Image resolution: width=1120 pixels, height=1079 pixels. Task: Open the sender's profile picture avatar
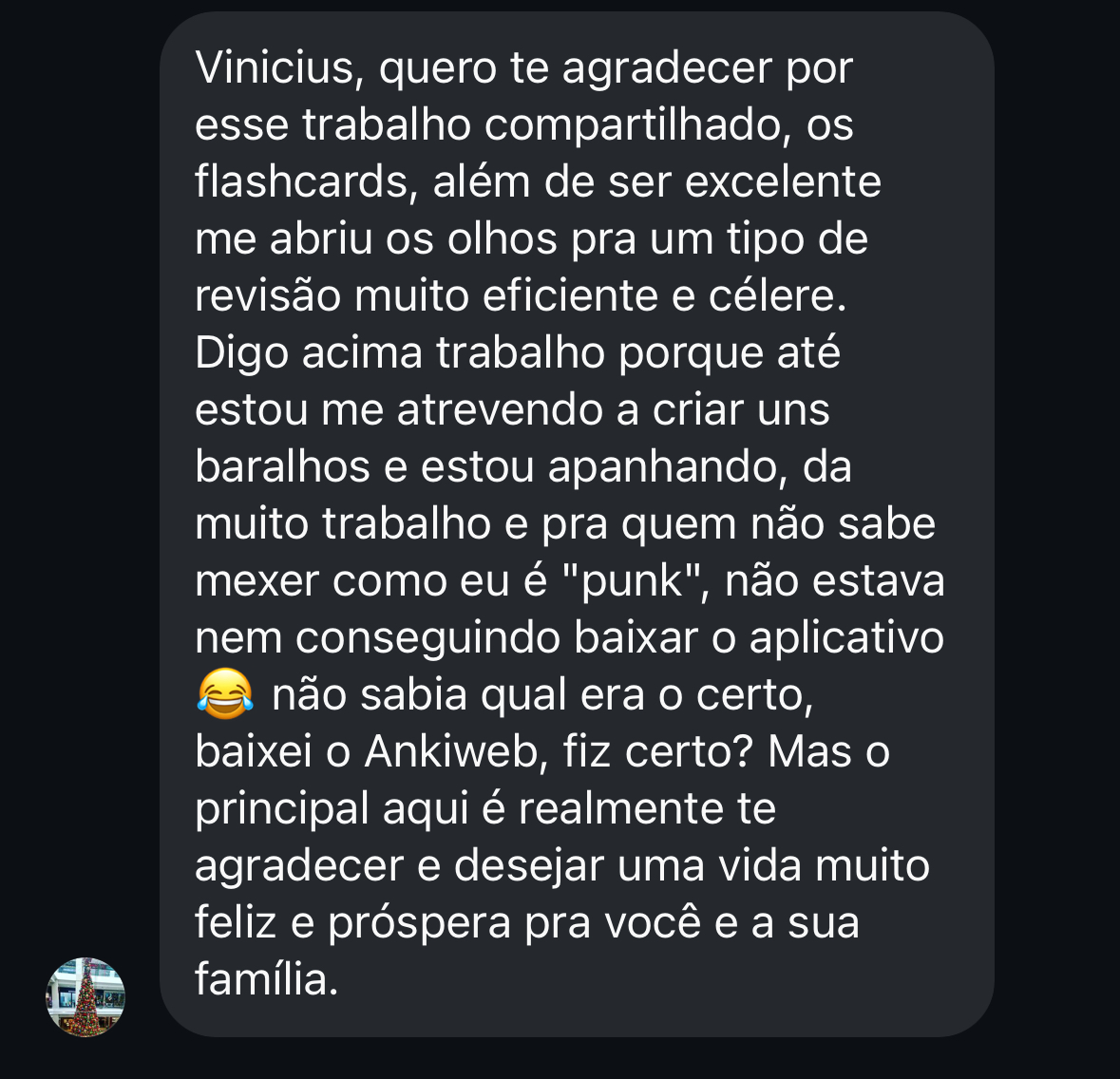tap(85, 996)
